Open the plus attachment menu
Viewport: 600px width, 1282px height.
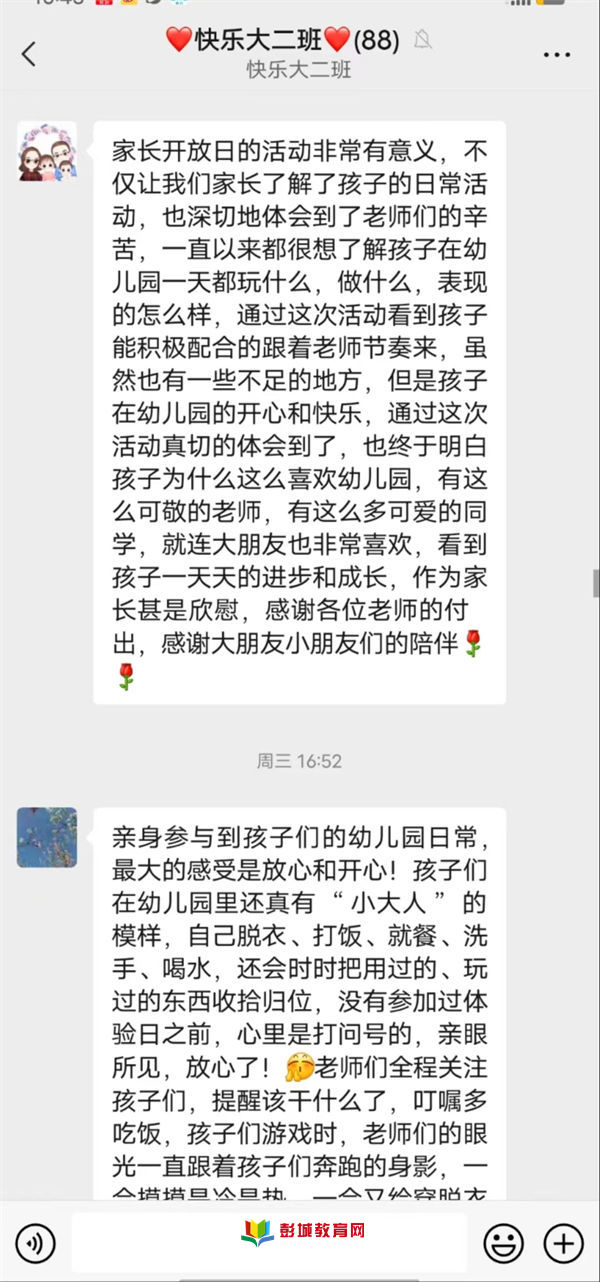click(563, 1243)
